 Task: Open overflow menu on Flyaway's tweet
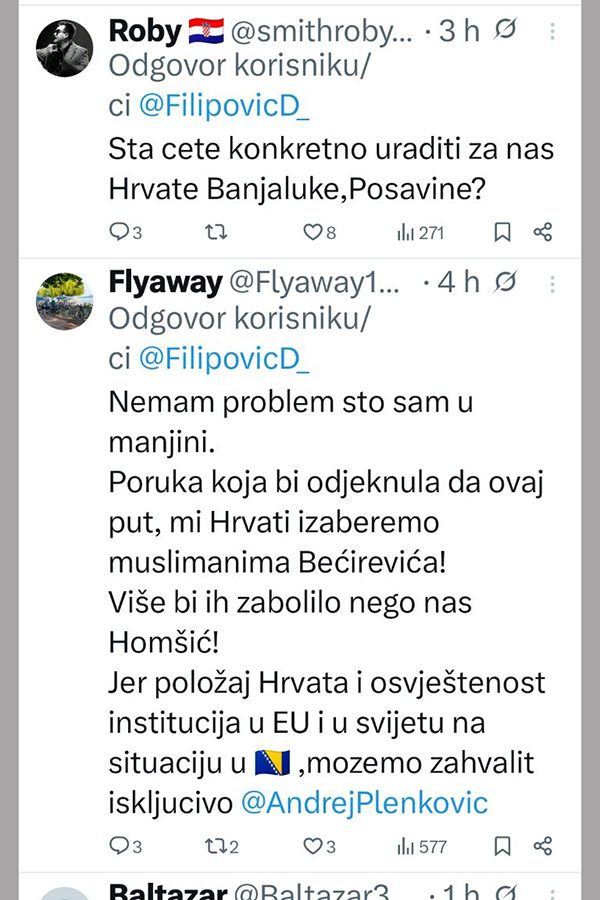coord(552,283)
